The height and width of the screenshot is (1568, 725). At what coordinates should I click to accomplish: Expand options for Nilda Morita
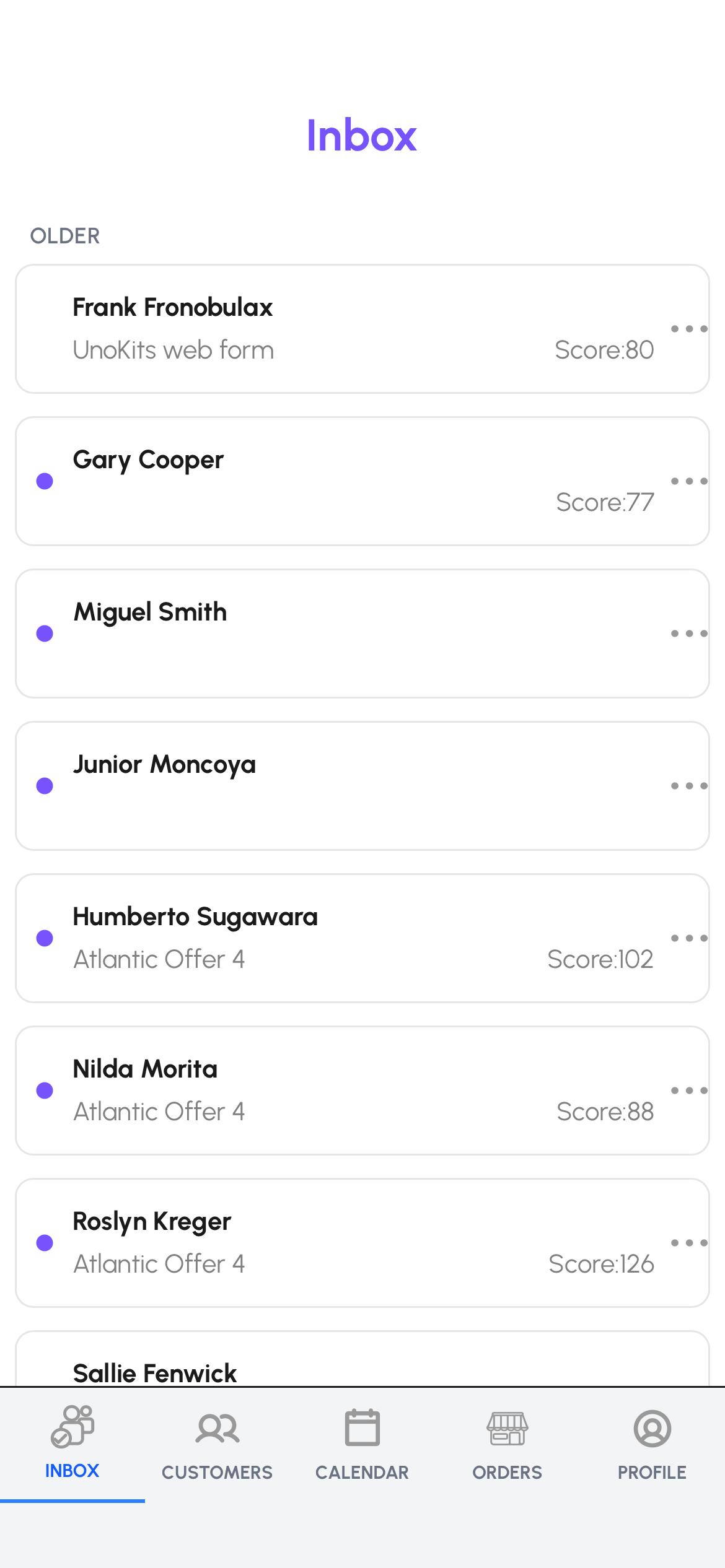pyautogui.click(x=690, y=1090)
